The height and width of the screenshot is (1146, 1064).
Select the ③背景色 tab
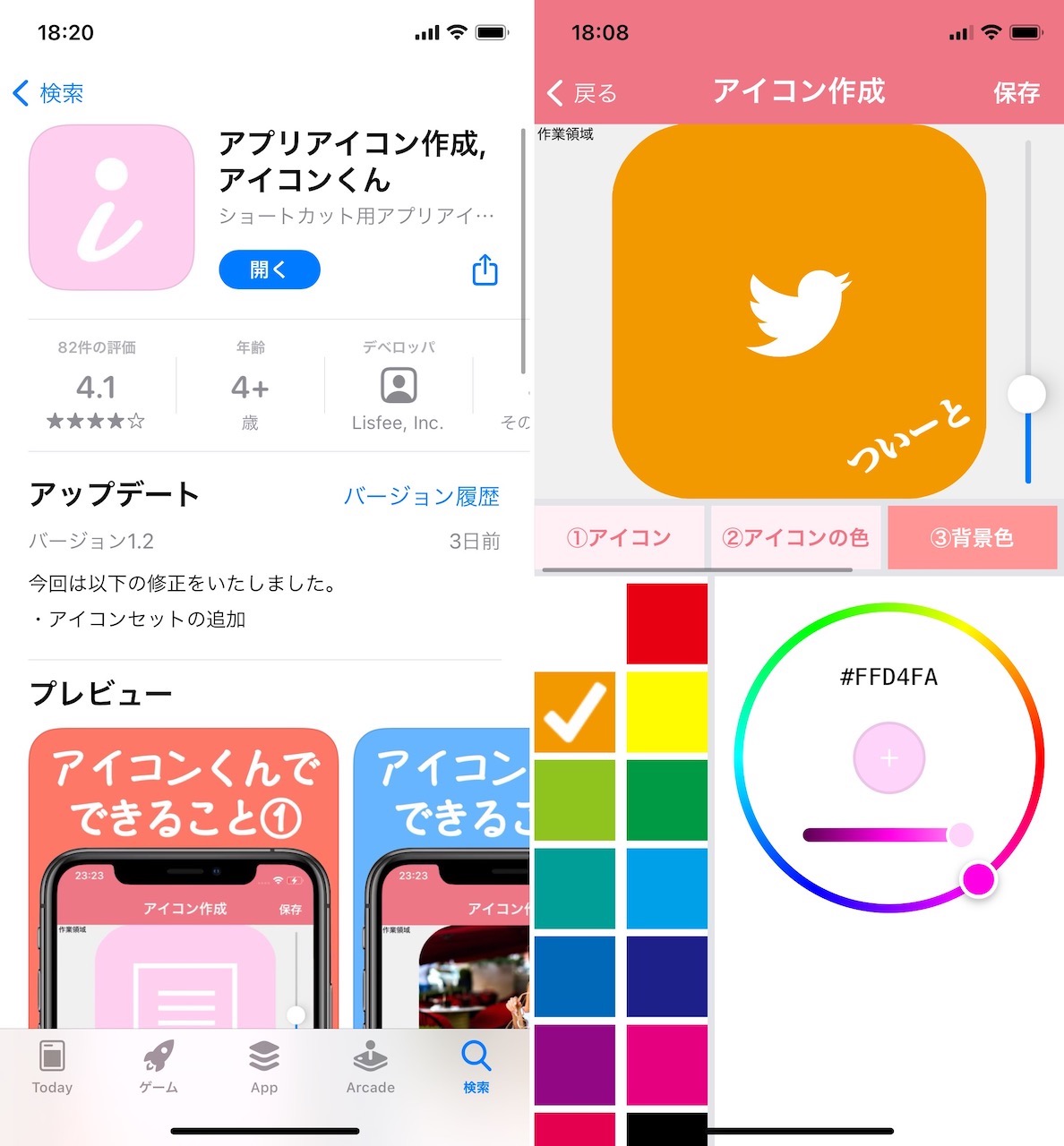click(x=972, y=537)
